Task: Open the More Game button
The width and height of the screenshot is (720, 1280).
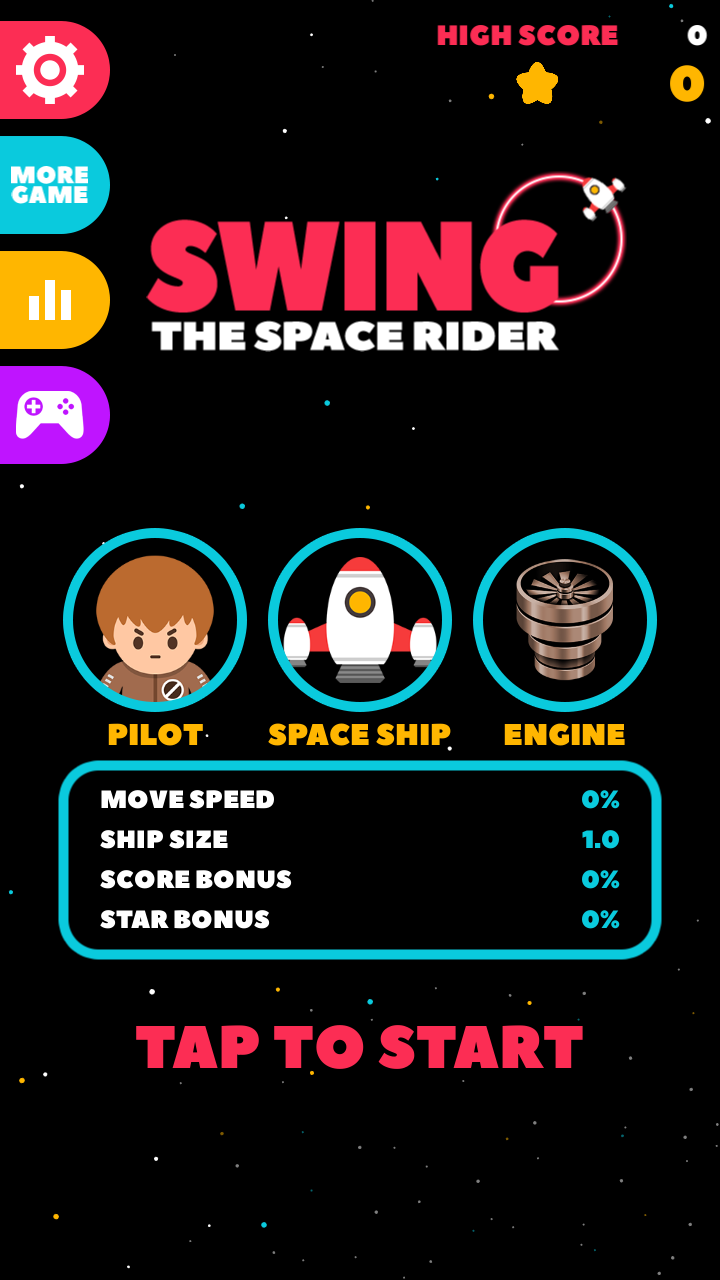Action: pyautogui.click(x=50, y=185)
